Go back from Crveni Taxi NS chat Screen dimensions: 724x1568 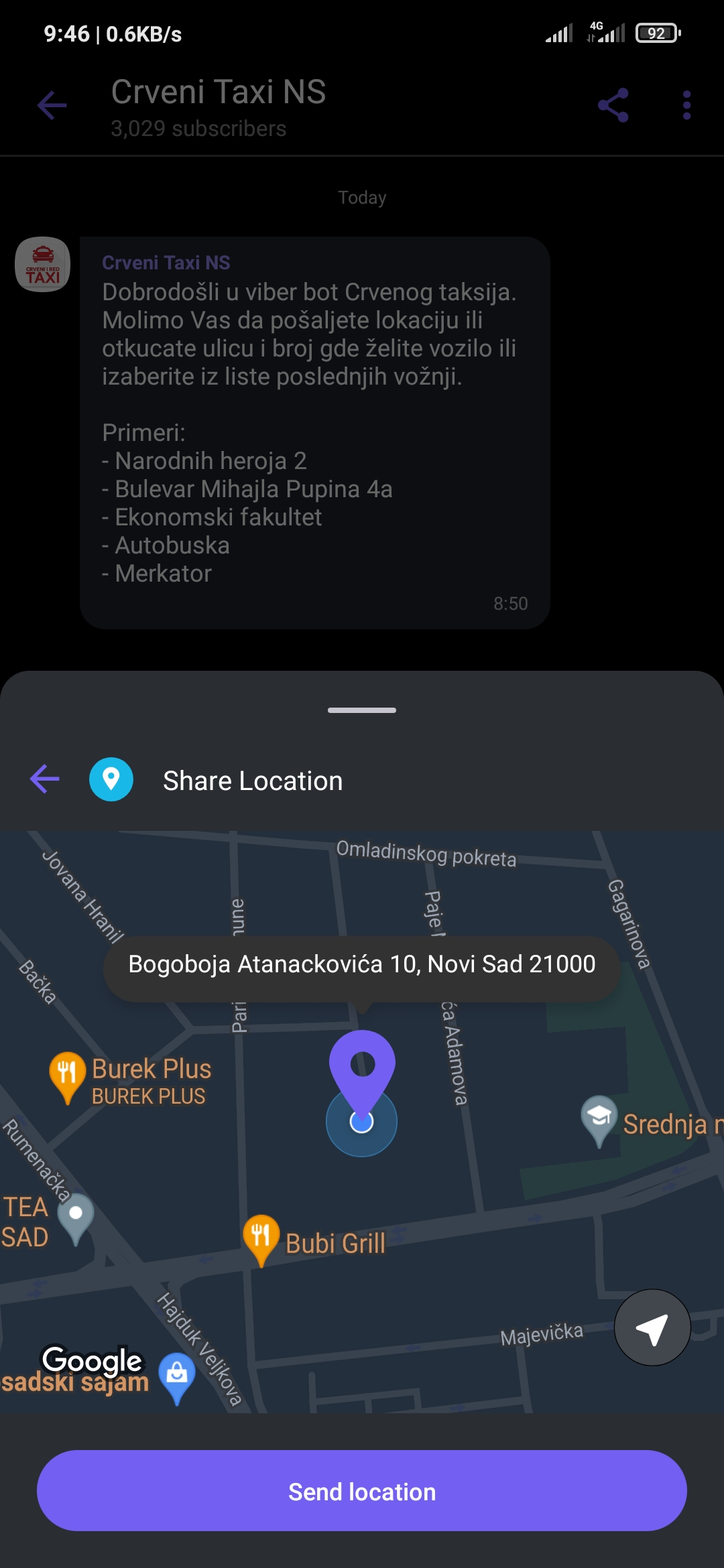coord(52,105)
